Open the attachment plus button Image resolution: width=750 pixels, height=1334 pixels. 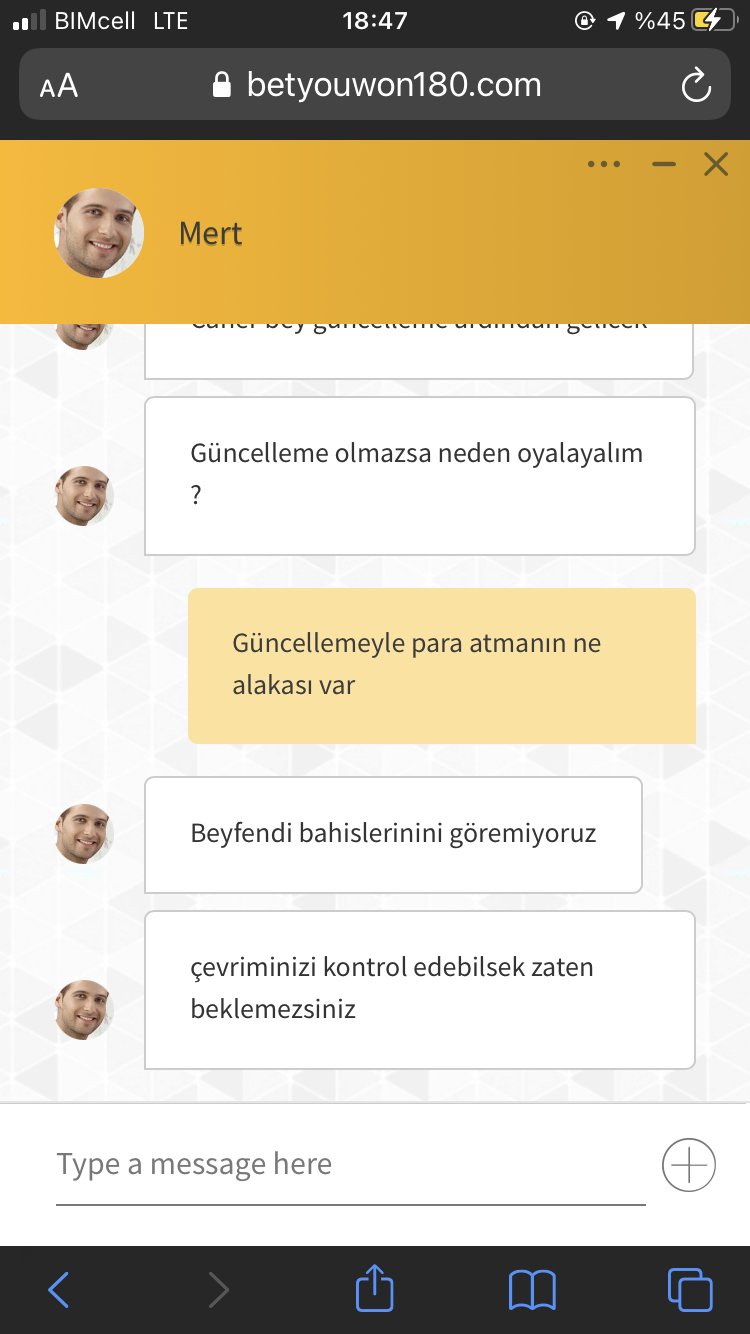pos(689,1165)
